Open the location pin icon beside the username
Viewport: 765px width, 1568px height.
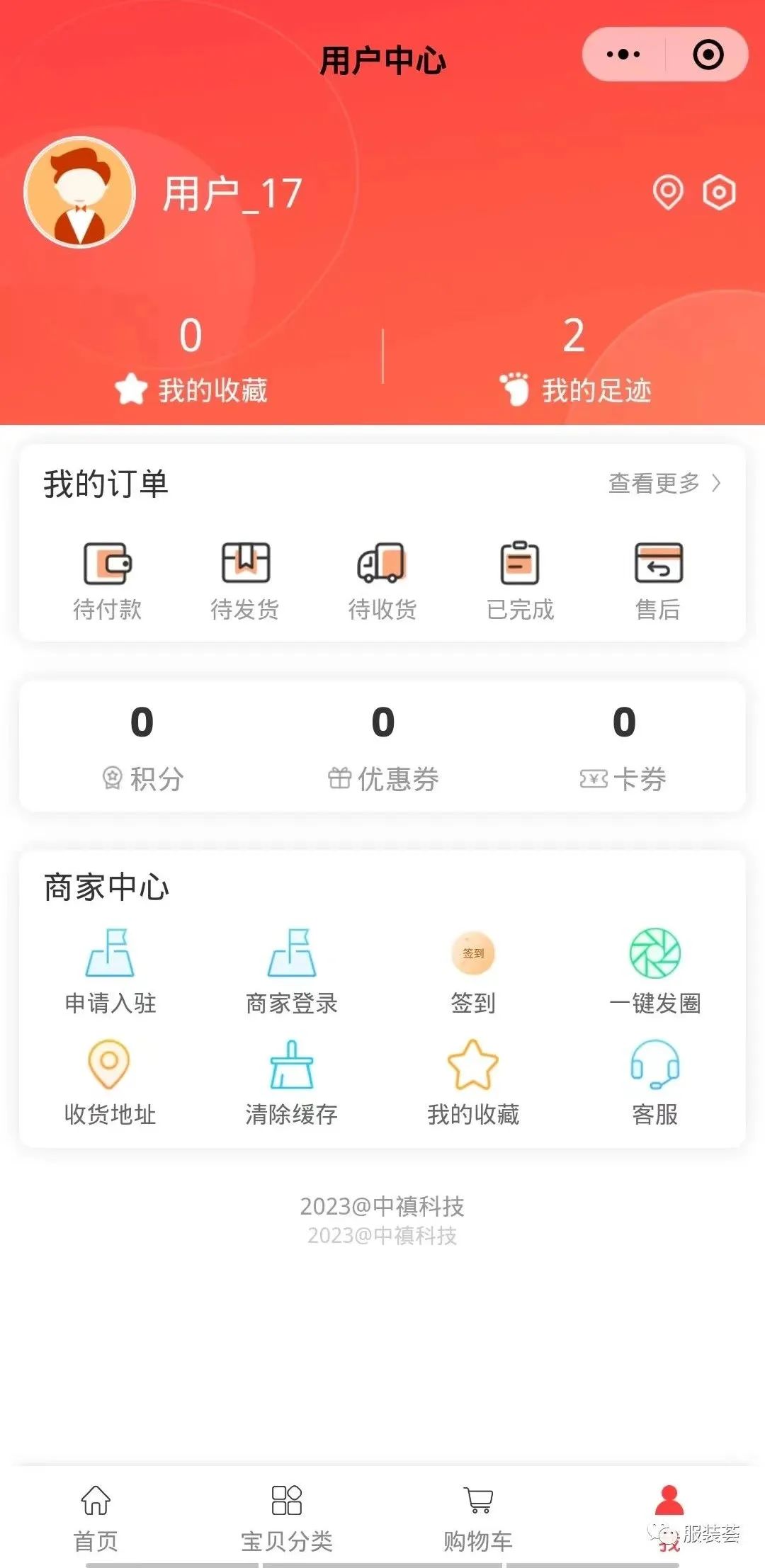pos(667,192)
